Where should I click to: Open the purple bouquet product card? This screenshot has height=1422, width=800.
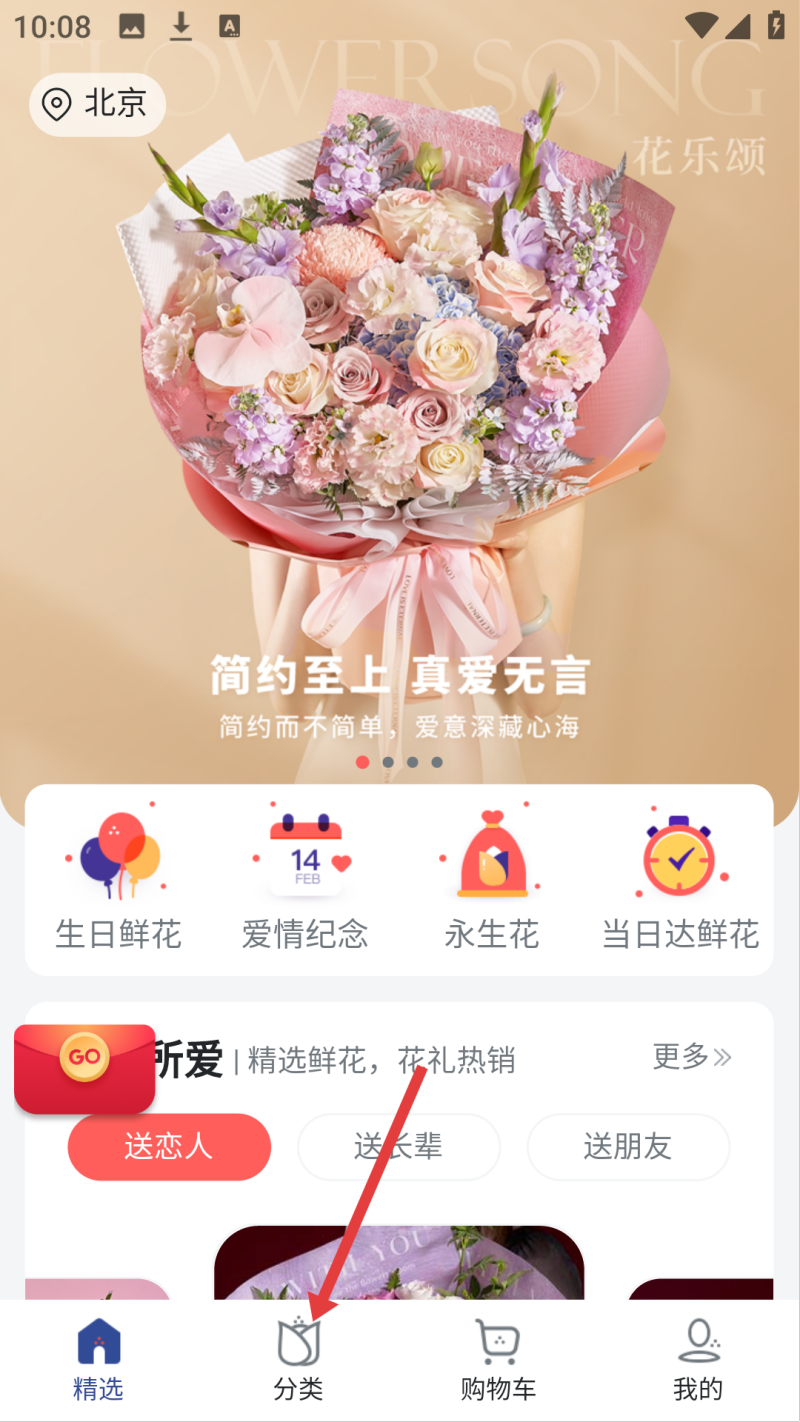pos(399,1262)
